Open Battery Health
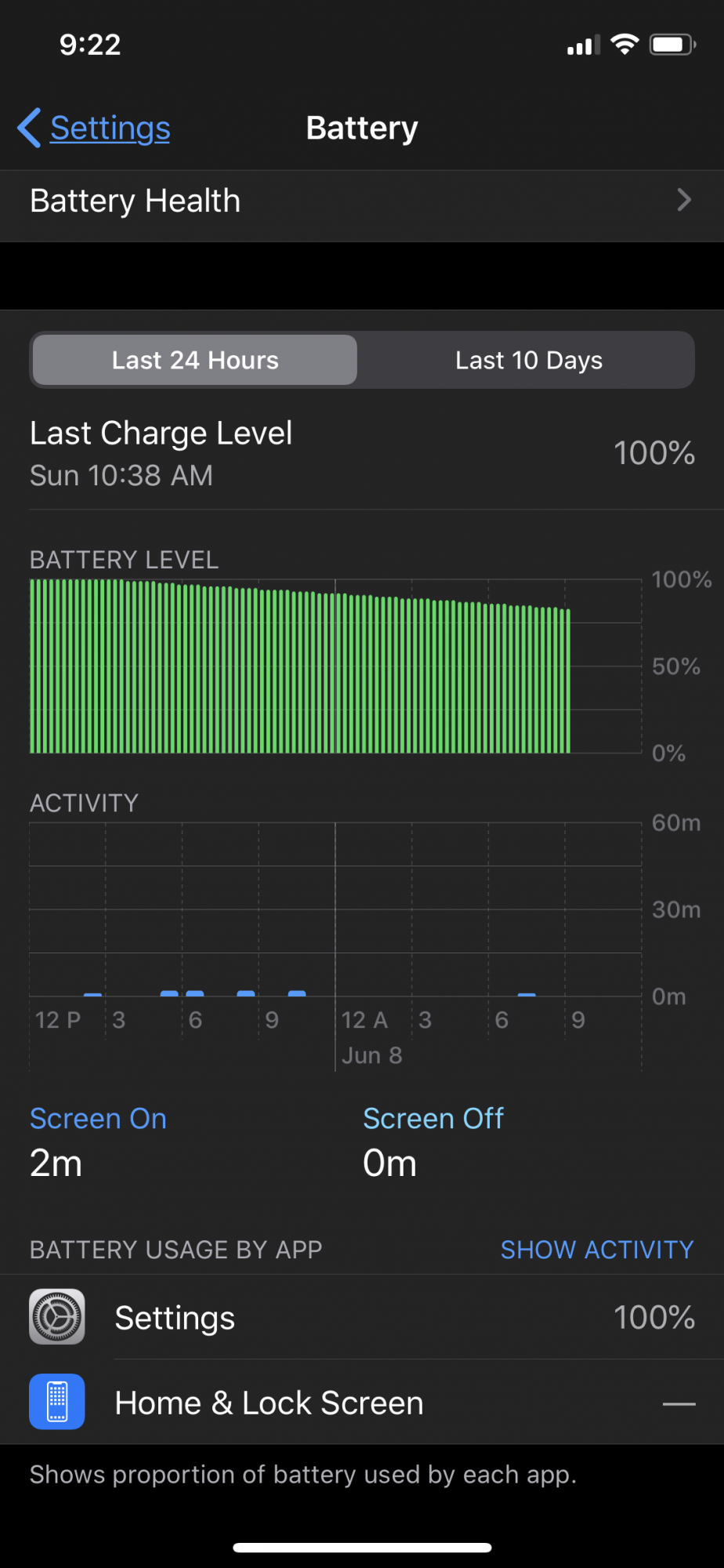724x1568 pixels. pyautogui.click(x=360, y=201)
